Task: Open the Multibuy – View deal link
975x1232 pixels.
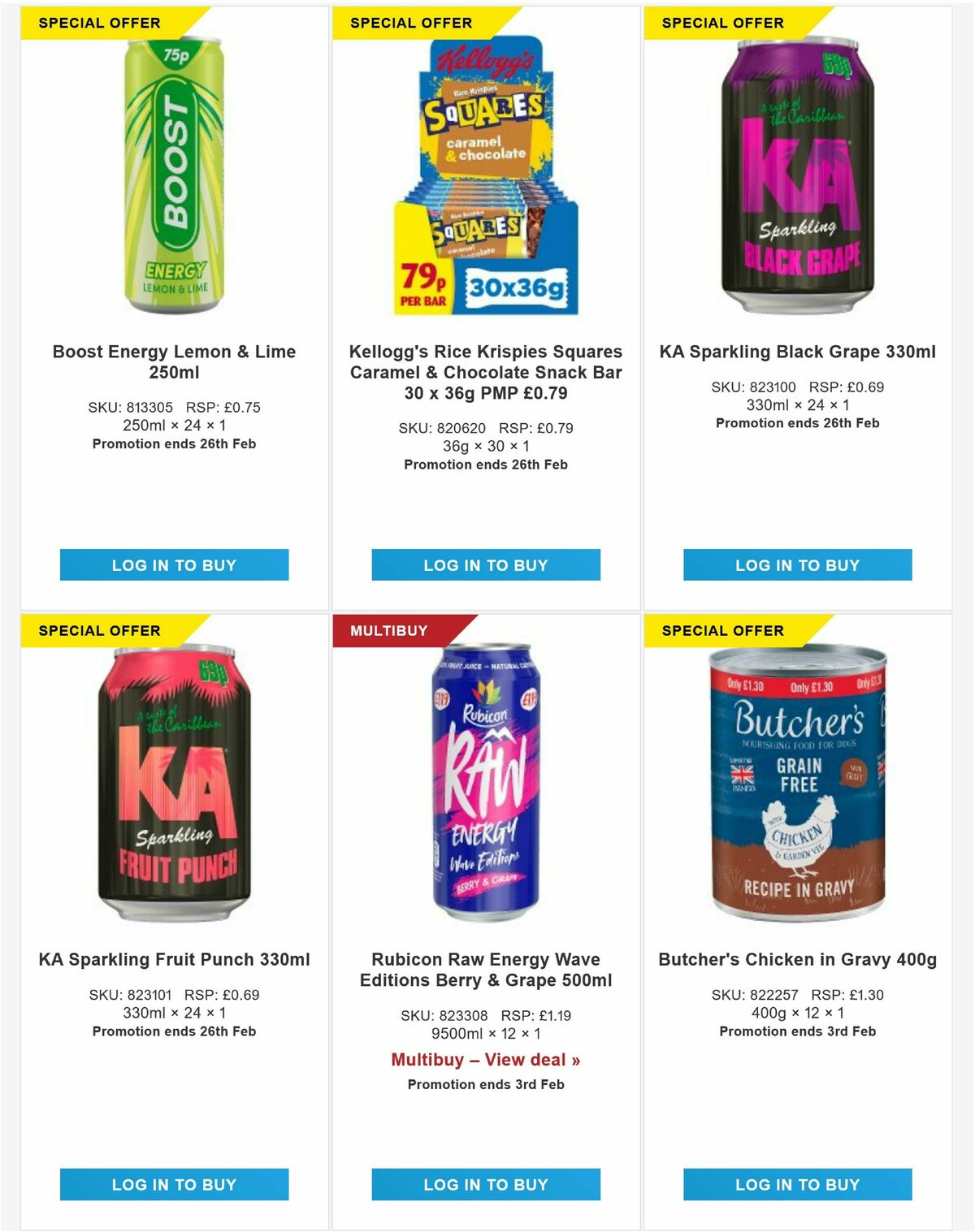Action: (x=485, y=1059)
